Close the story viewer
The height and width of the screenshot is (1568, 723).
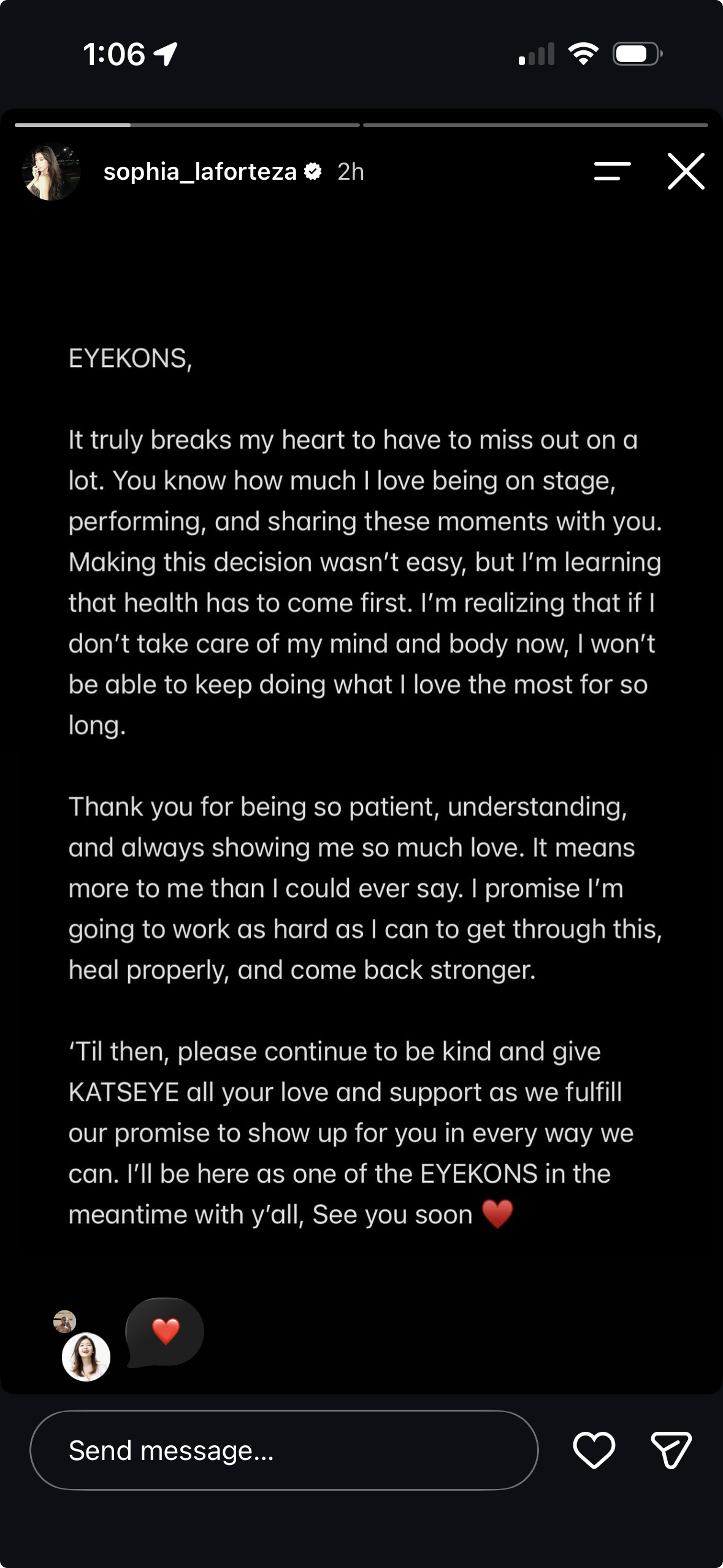pyautogui.click(x=686, y=171)
